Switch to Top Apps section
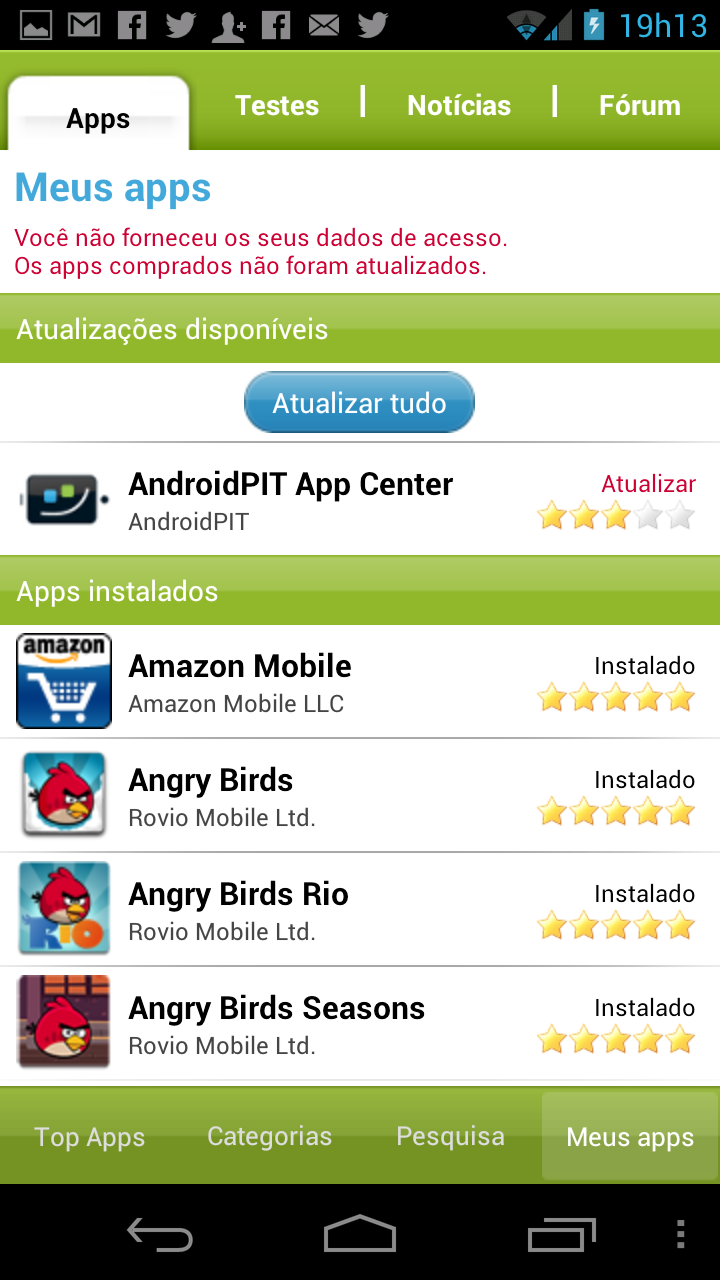The image size is (720, 1280). (x=90, y=1137)
